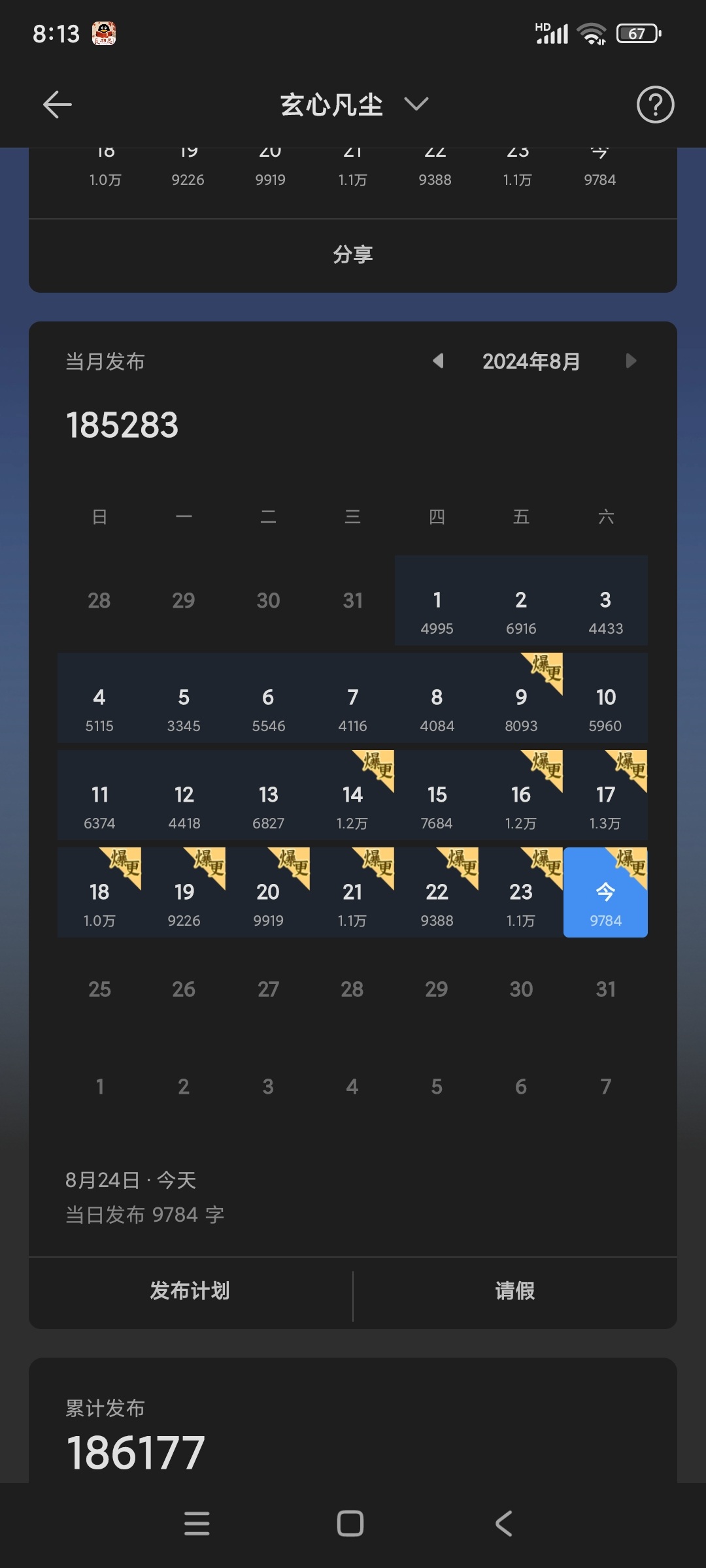This screenshot has height=1568, width=706.
Task: Select August 9 with 8093 words
Action: coord(521,698)
